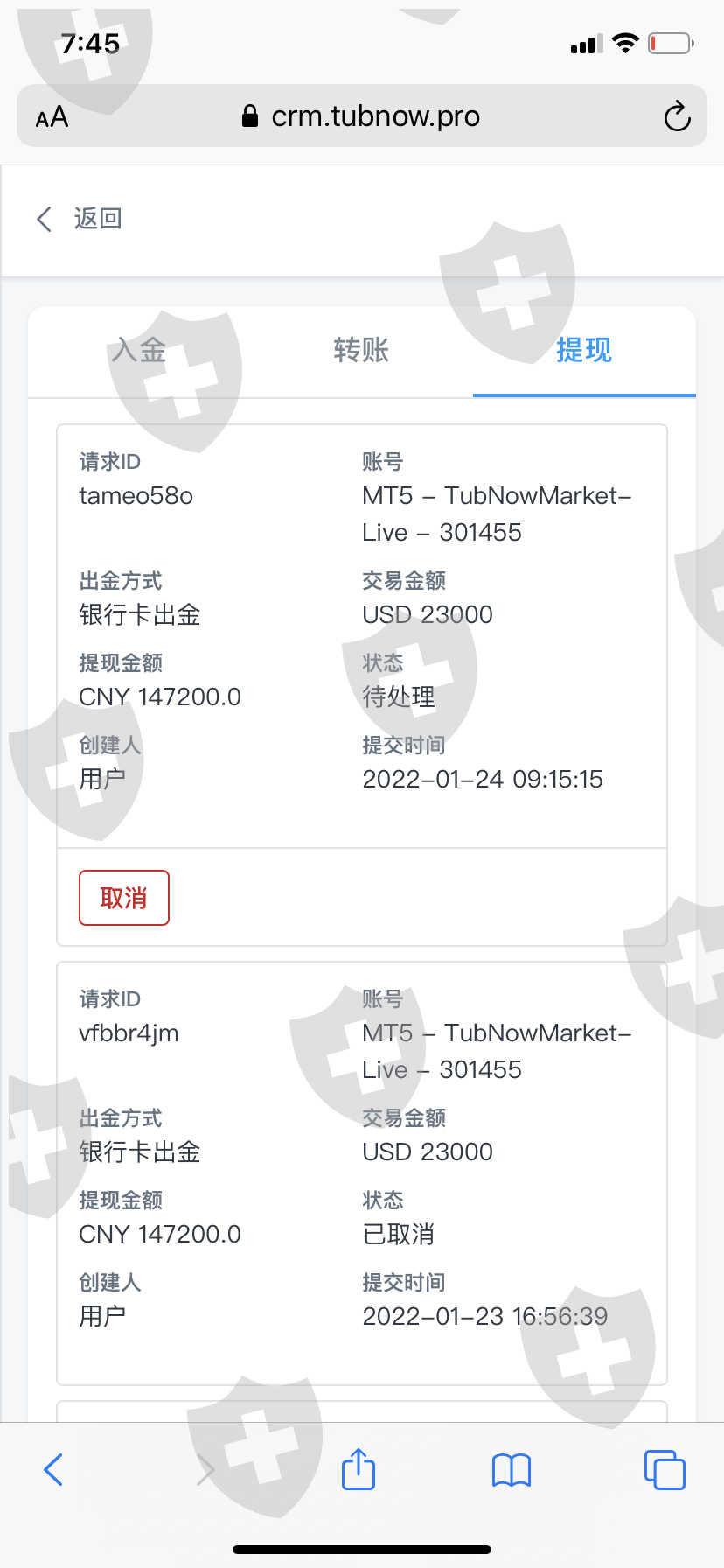
Task: Open the Safari share sheet
Action: [x=359, y=1468]
